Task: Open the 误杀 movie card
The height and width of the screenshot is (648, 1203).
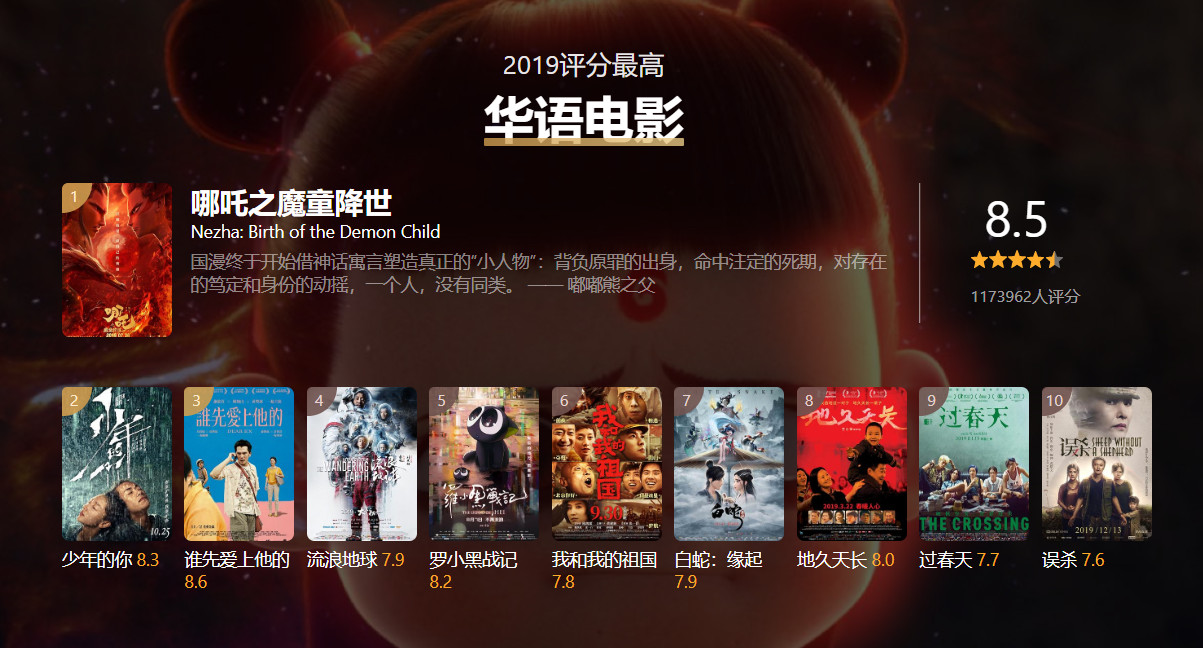Action: [1096, 464]
